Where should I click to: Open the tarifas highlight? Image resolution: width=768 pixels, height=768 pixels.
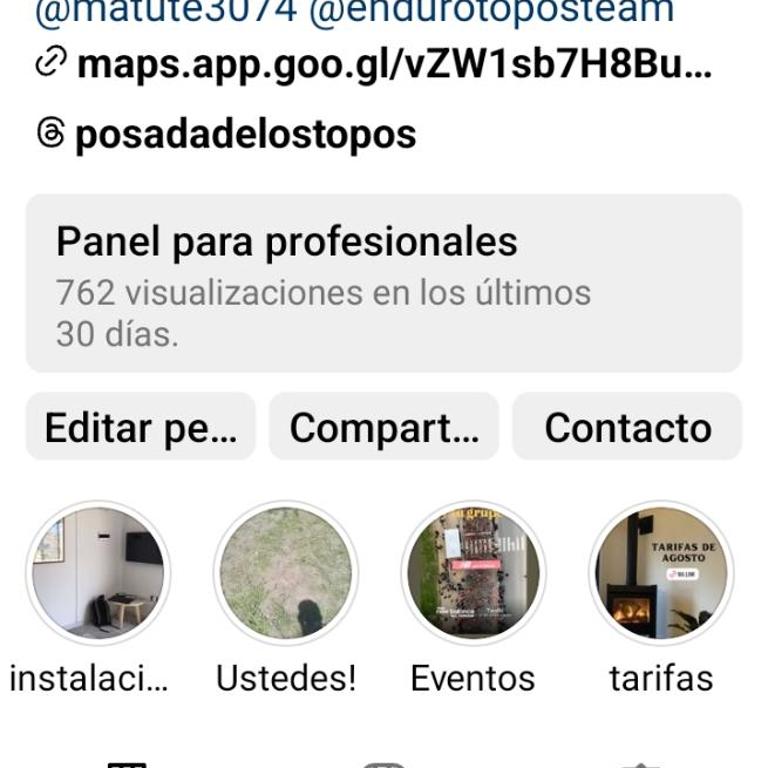661,573
